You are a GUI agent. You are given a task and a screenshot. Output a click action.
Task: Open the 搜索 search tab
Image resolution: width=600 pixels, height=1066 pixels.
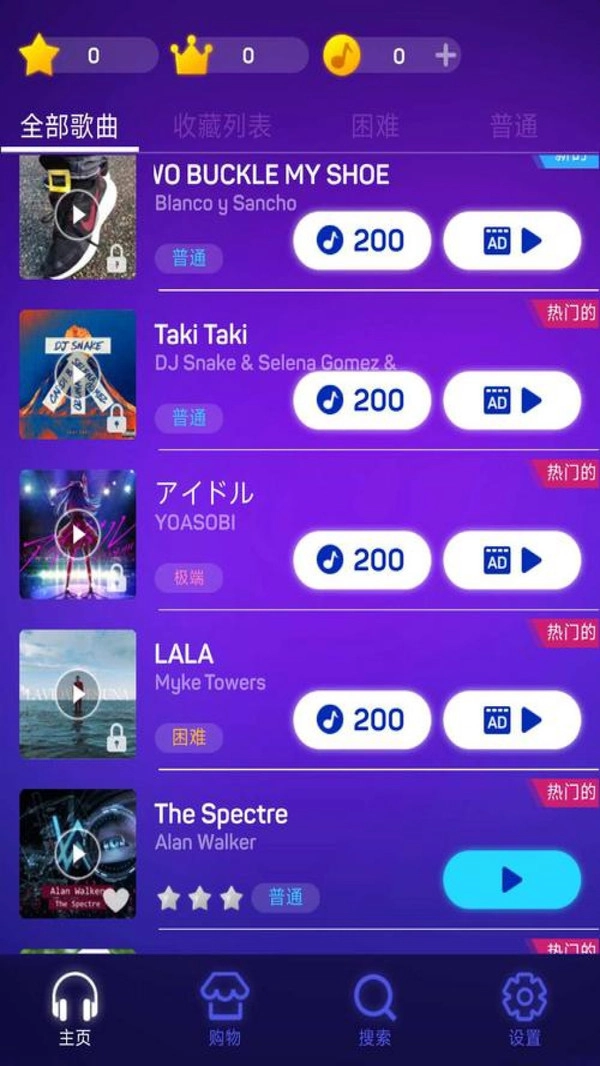pyautogui.click(x=375, y=1010)
